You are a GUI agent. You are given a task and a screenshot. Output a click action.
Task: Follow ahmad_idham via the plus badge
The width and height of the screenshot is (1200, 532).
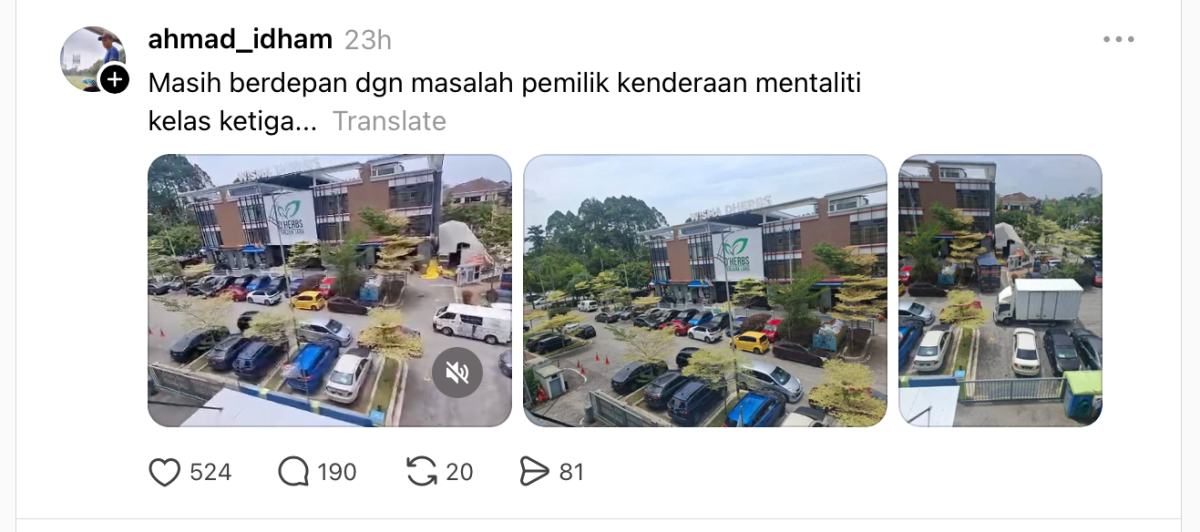pyautogui.click(x=115, y=79)
